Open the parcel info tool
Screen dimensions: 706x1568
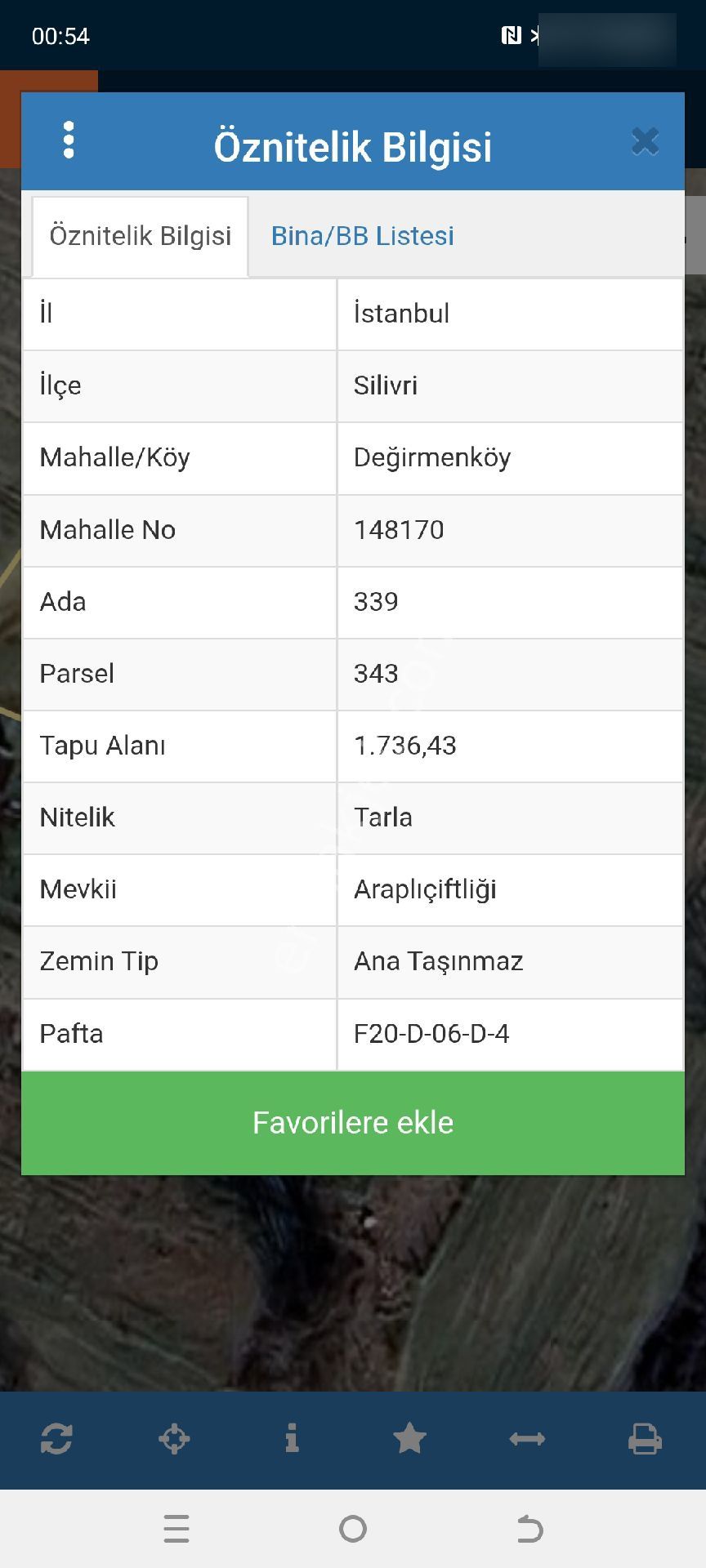click(292, 1439)
